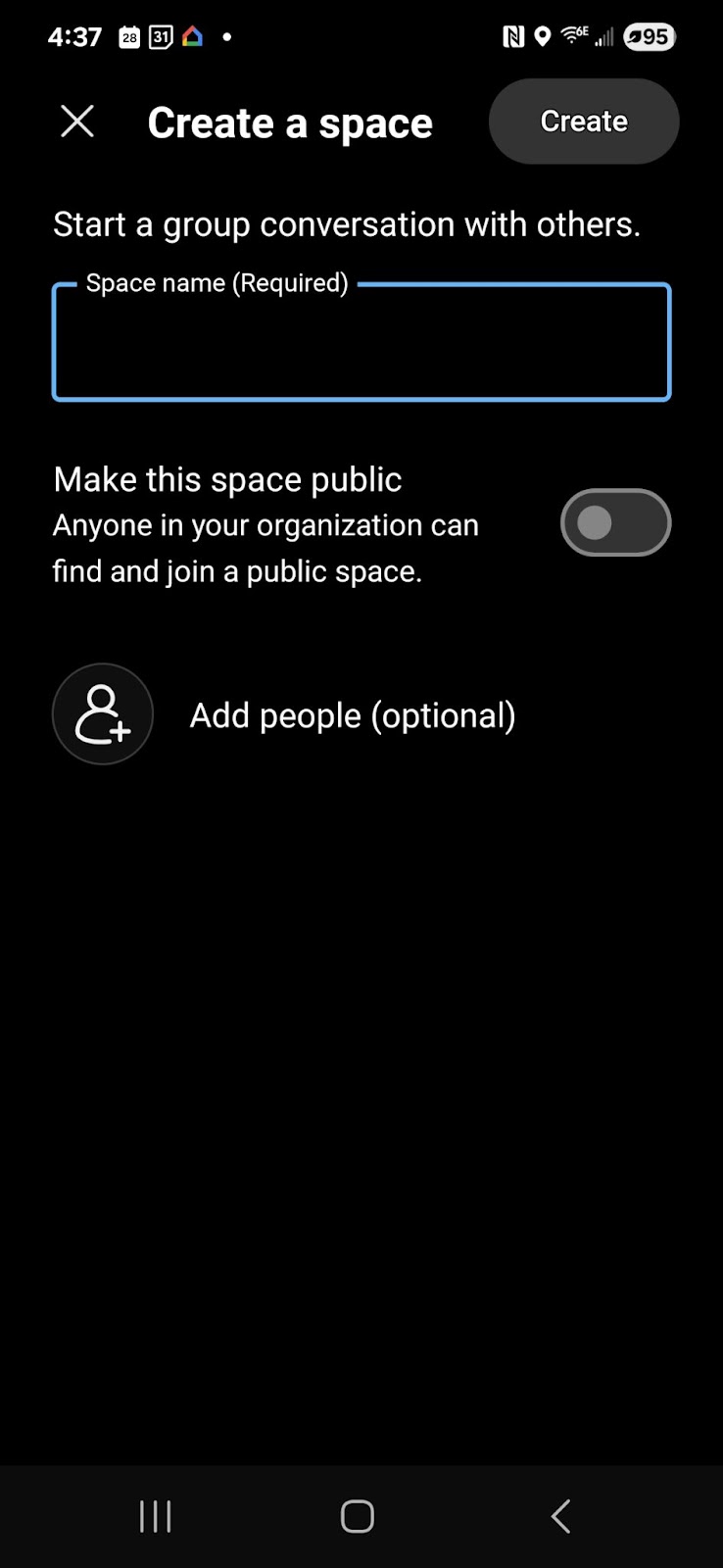
Task: Tap the Create button
Action: click(x=584, y=122)
